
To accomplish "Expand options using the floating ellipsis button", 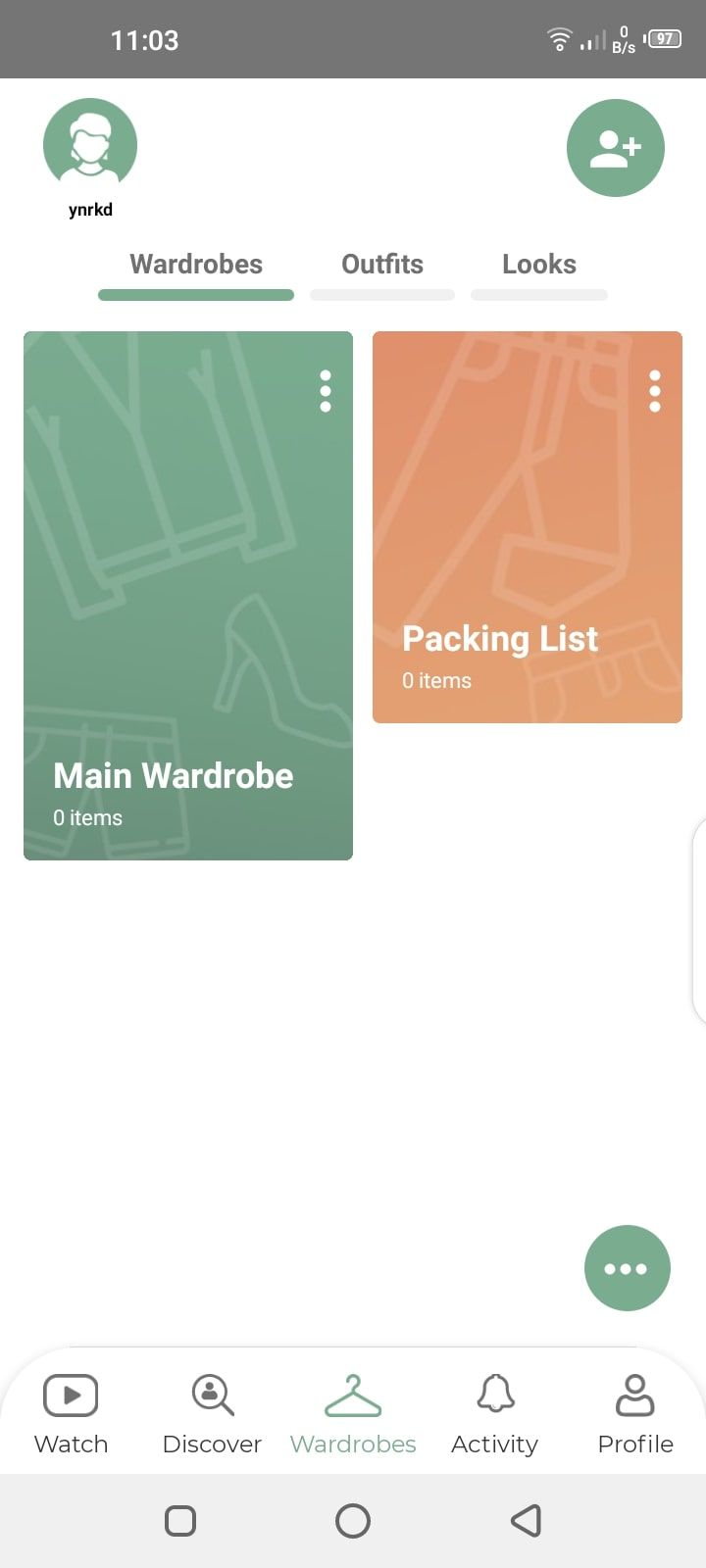I will (627, 1267).
